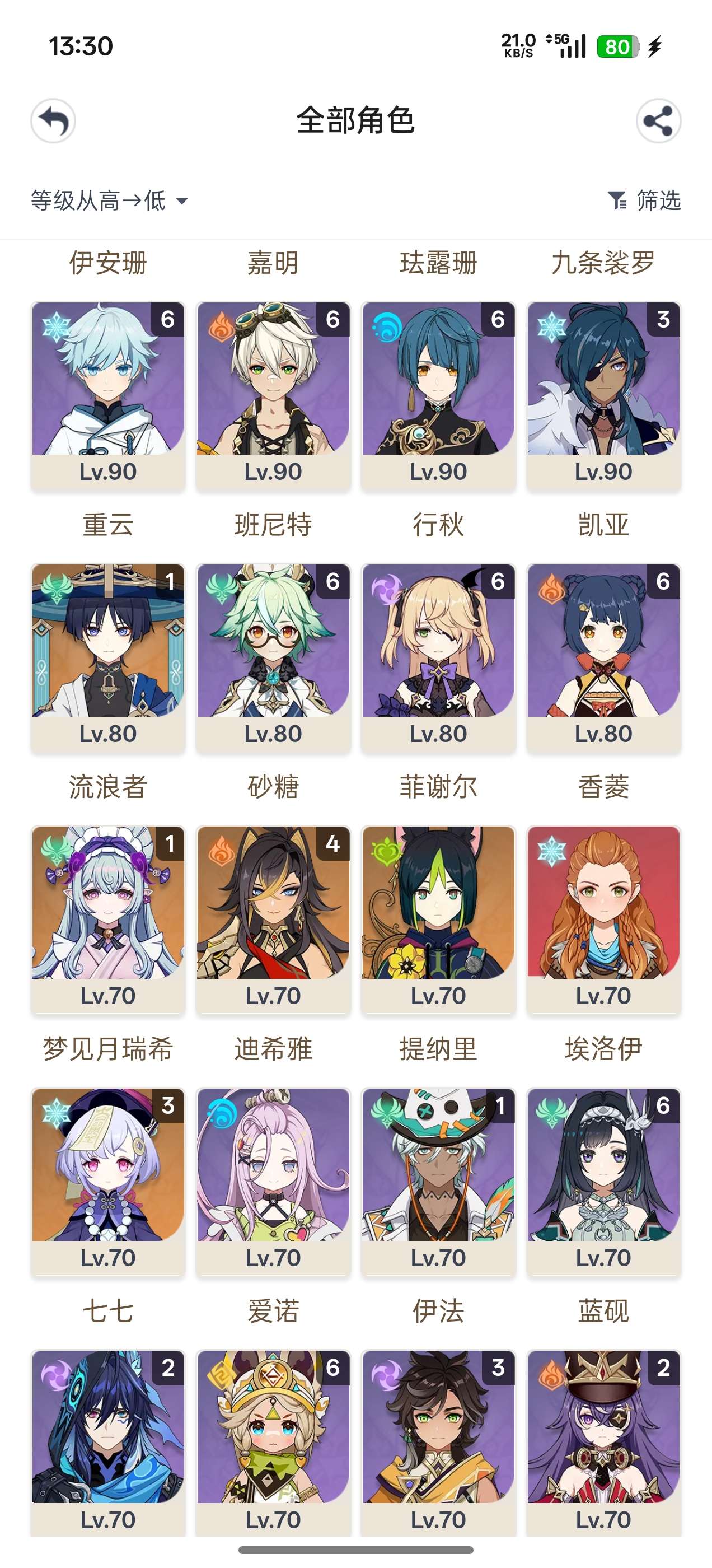Open 梦见月瑞希 character card

point(109,919)
